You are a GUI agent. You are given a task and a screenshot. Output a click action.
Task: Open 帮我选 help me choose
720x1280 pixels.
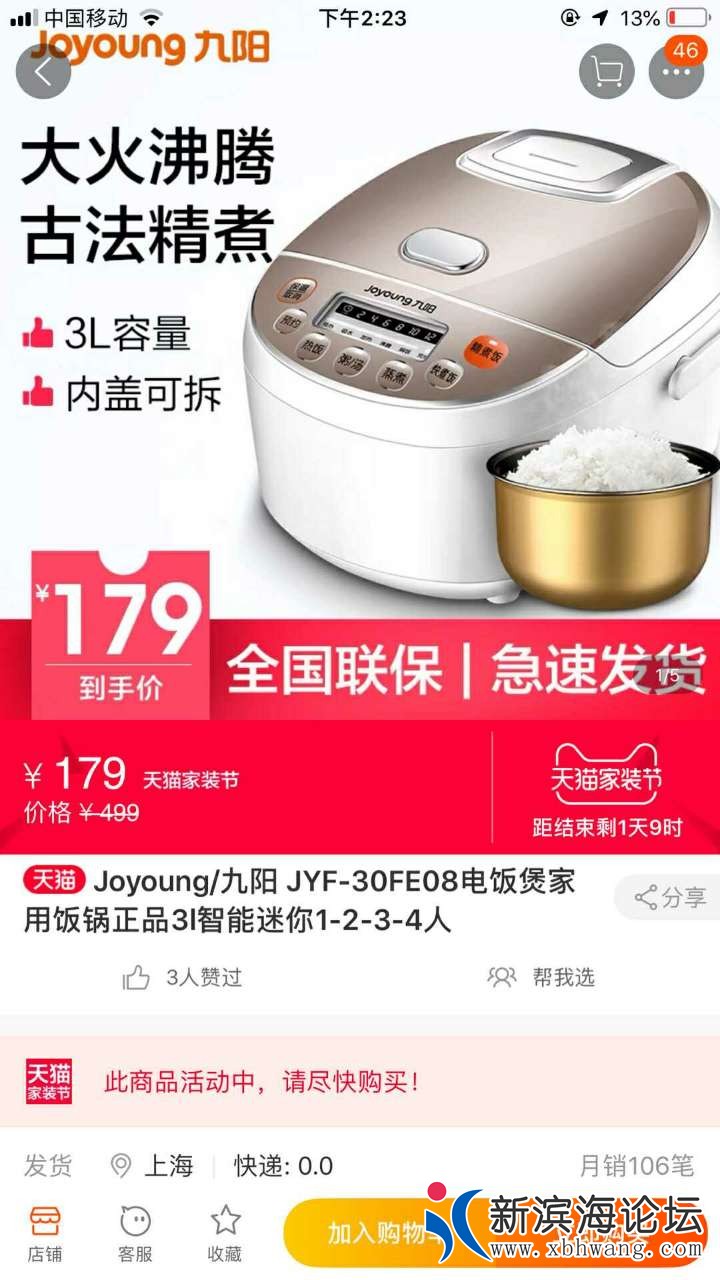click(541, 977)
